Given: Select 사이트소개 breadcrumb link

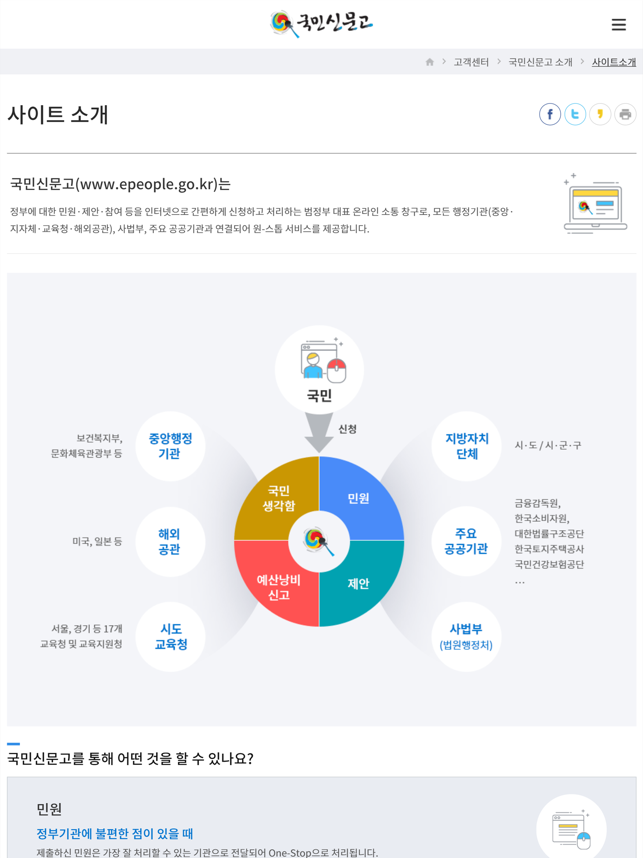Looking at the screenshot, I should pos(613,62).
